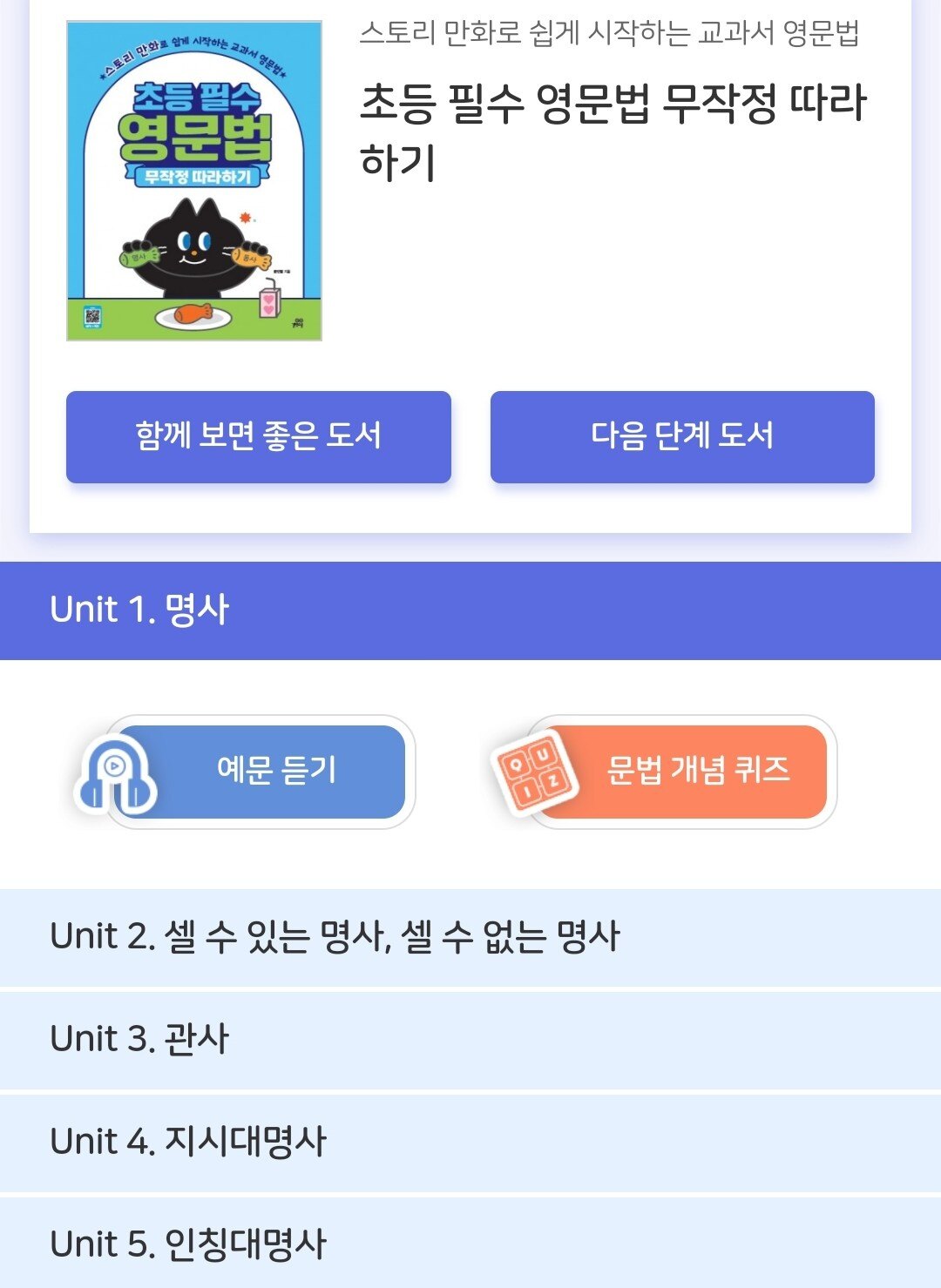The height and width of the screenshot is (1288, 941).
Task: Open Unit 4. 지시대명사 section
Action: point(470,1142)
